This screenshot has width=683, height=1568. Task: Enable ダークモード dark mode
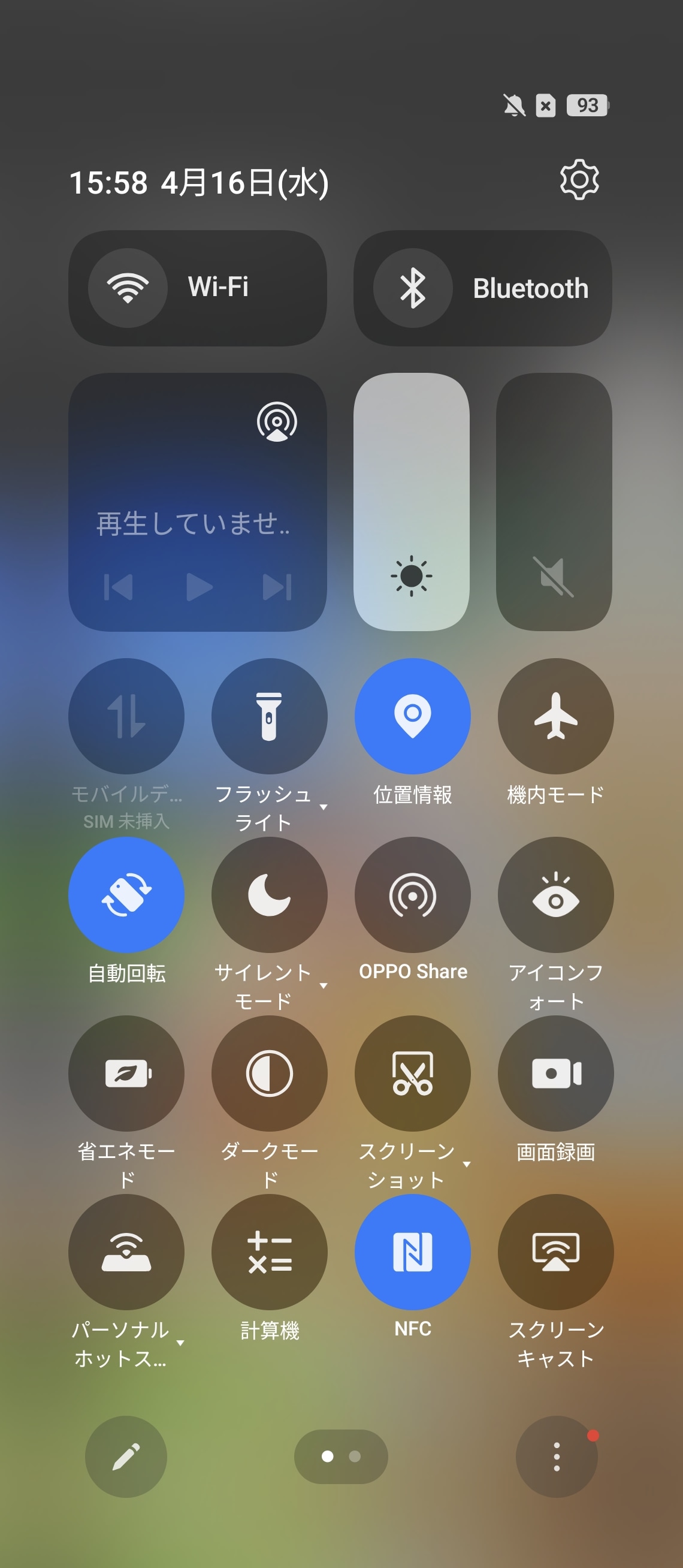click(x=269, y=1072)
